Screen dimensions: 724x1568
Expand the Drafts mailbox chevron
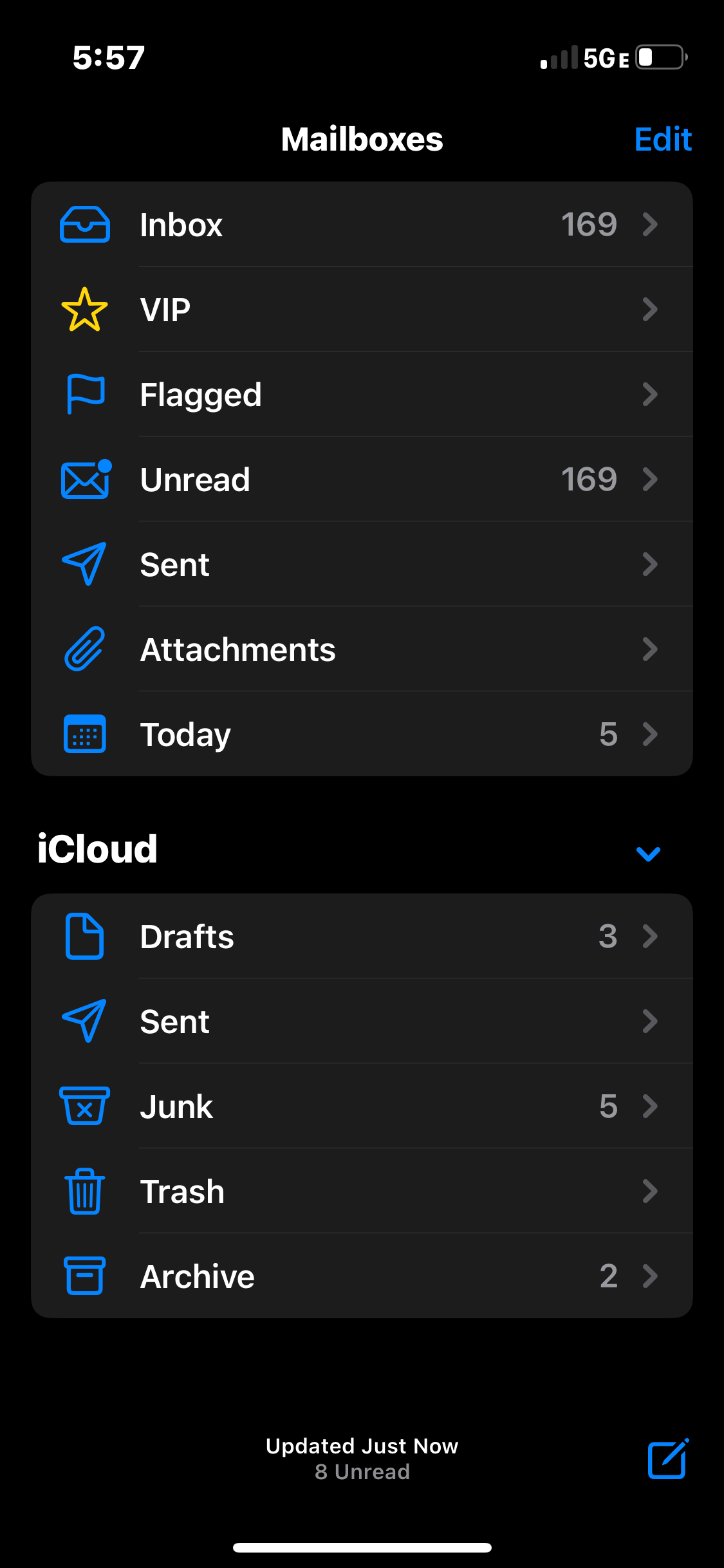pyautogui.click(x=650, y=937)
